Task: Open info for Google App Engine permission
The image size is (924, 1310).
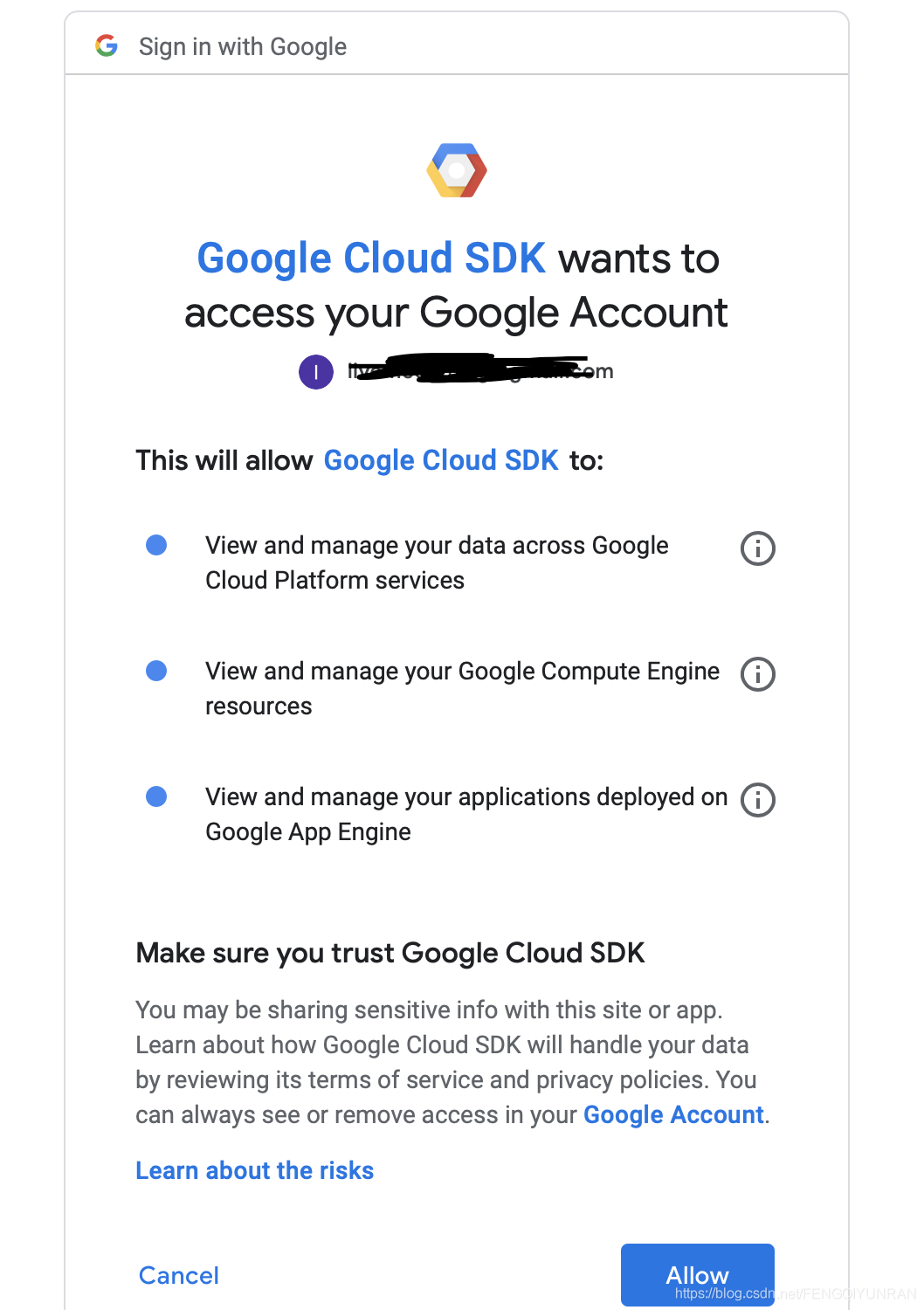Action: (x=757, y=799)
